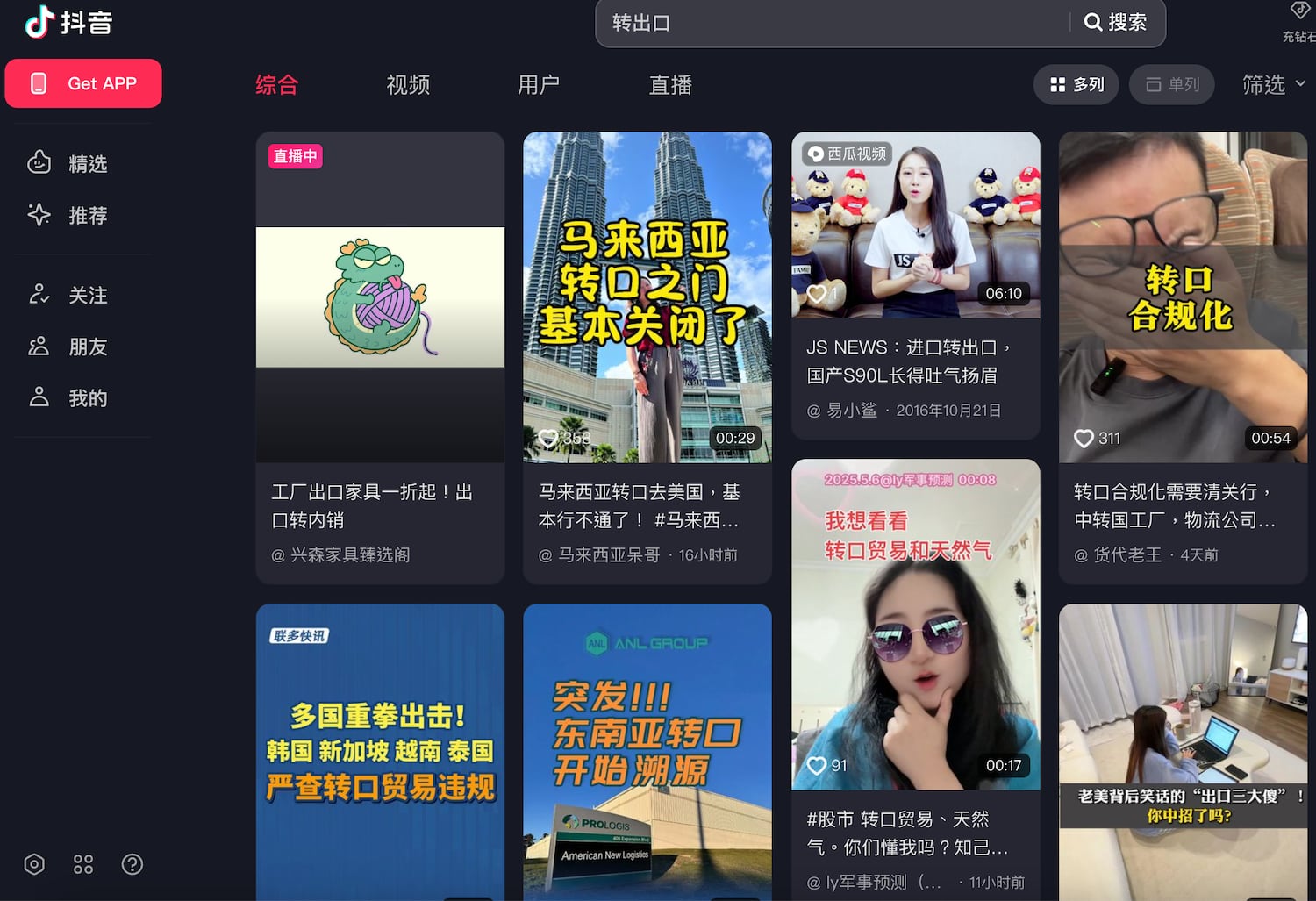Tap the 搜索 search button
Image resolution: width=1316 pixels, height=901 pixels.
1116,22
